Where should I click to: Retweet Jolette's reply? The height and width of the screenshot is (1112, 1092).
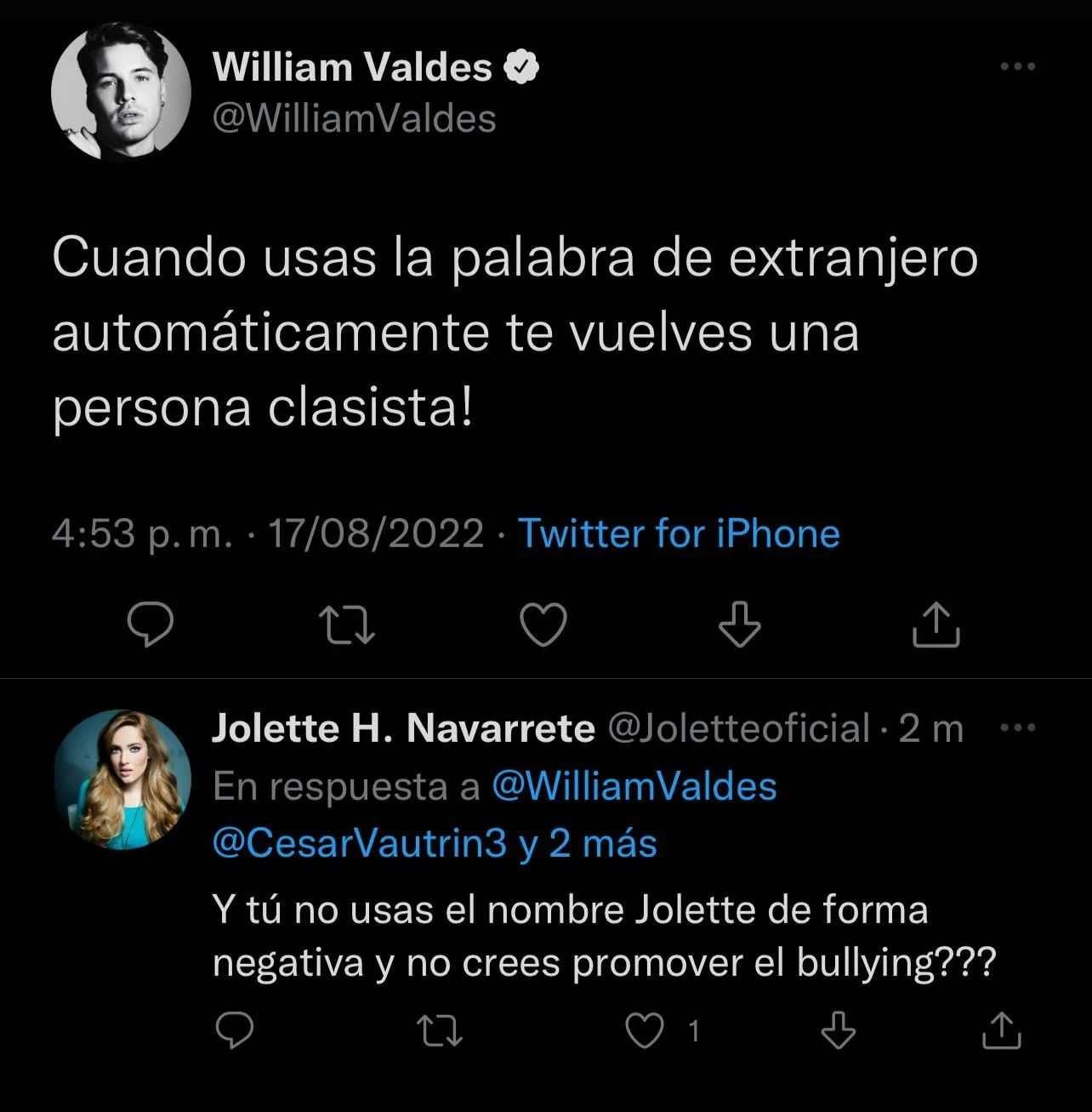coord(442,1031)
